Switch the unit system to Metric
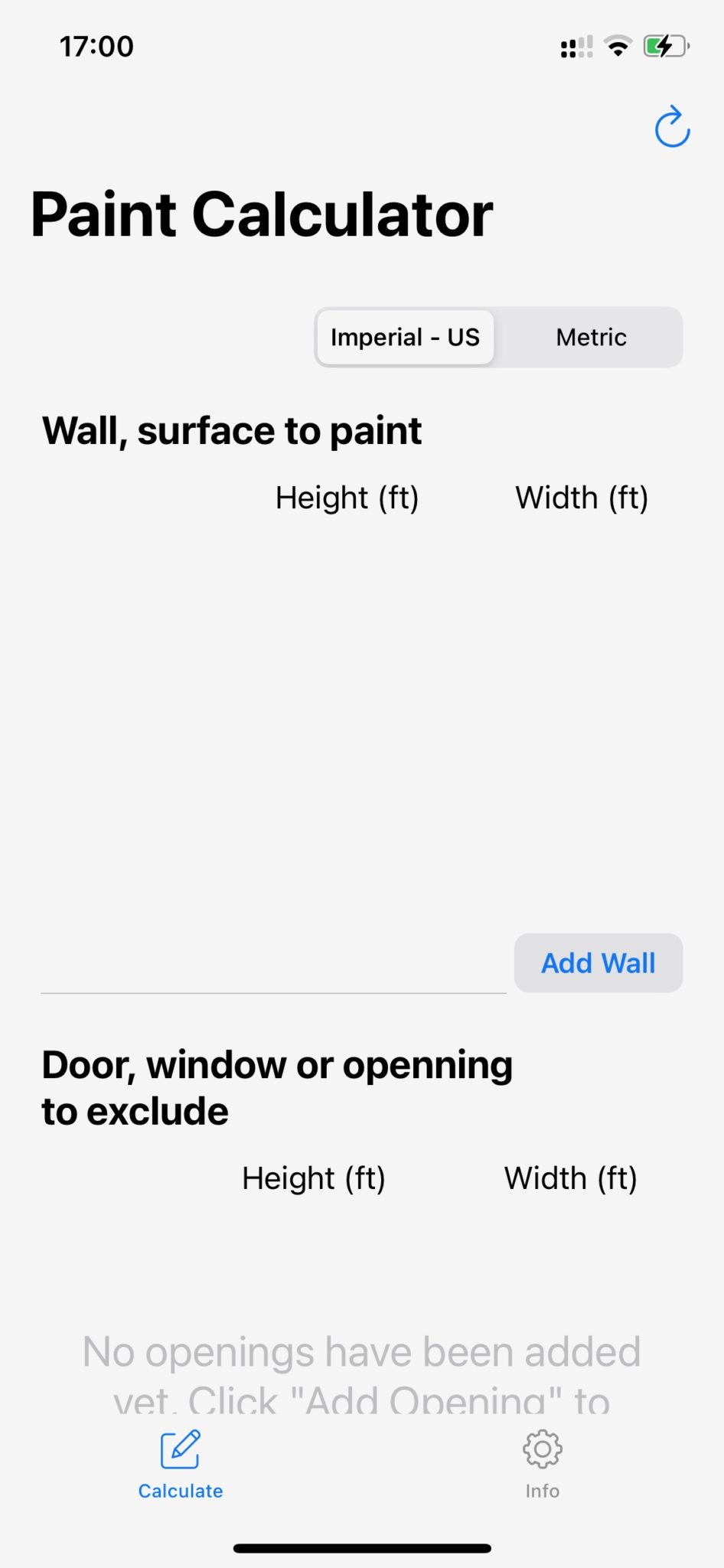Viewport: 724px width, 1568px height. click(x=589, y=337)
